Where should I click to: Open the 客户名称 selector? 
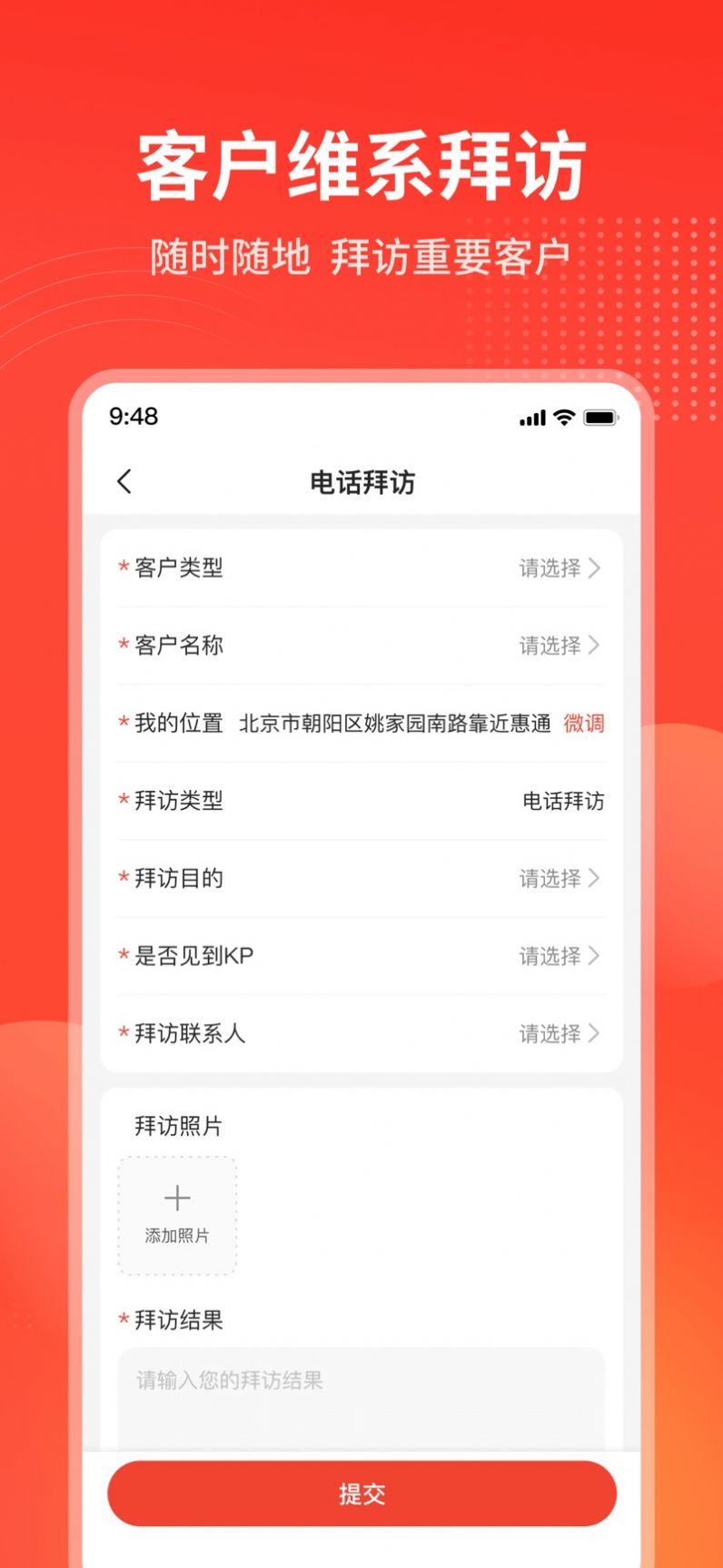tap(363, 646)
